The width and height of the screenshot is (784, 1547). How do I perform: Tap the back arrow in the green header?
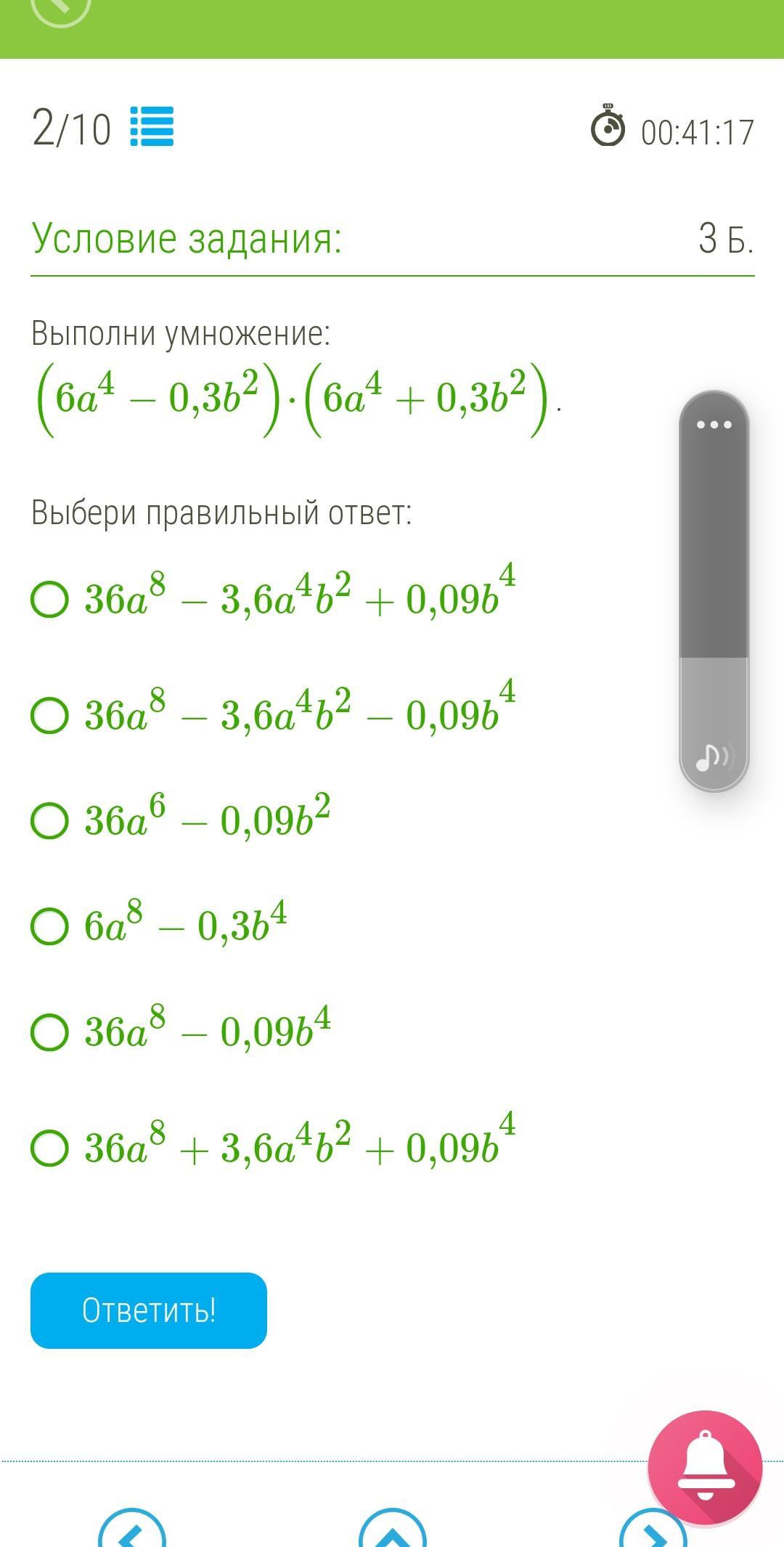pos(61,7)
